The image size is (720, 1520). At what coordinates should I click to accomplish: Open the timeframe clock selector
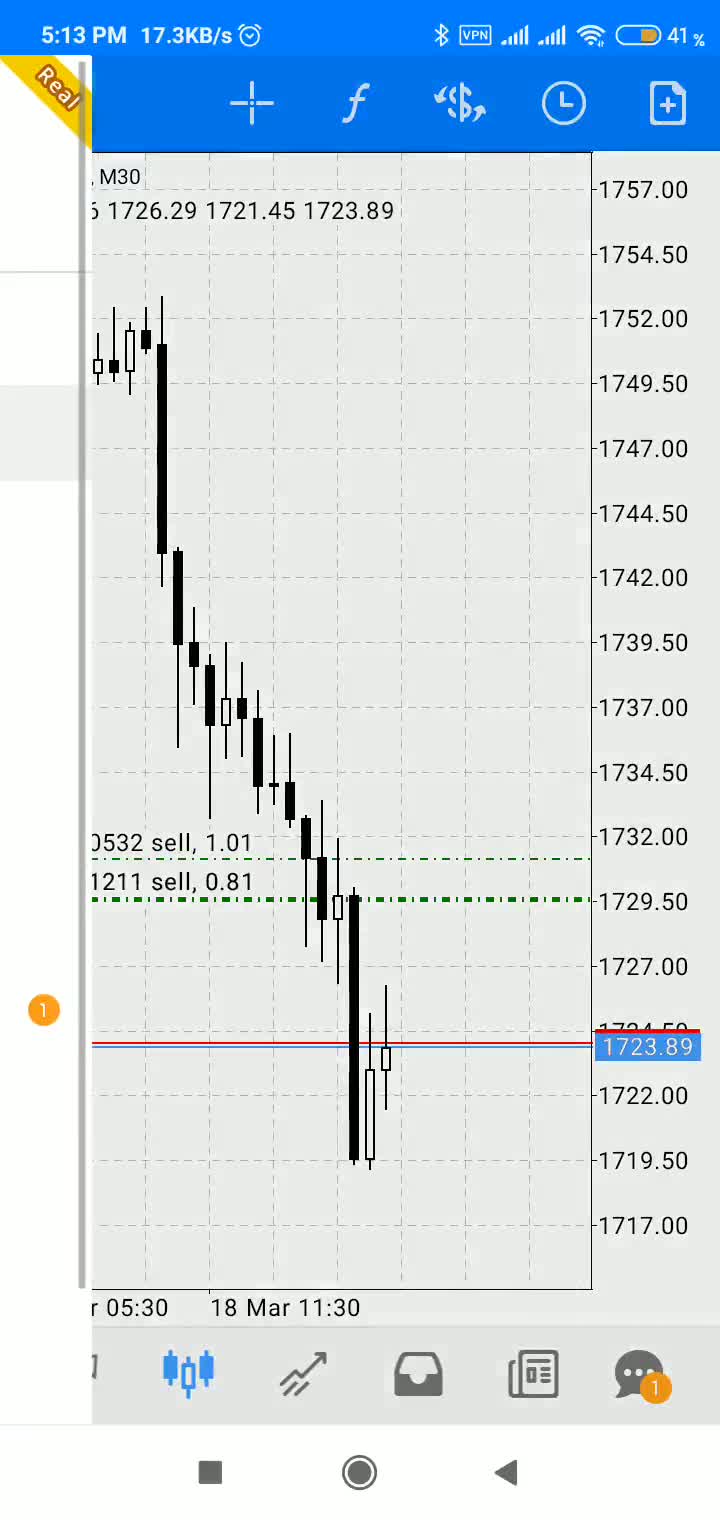564,103
